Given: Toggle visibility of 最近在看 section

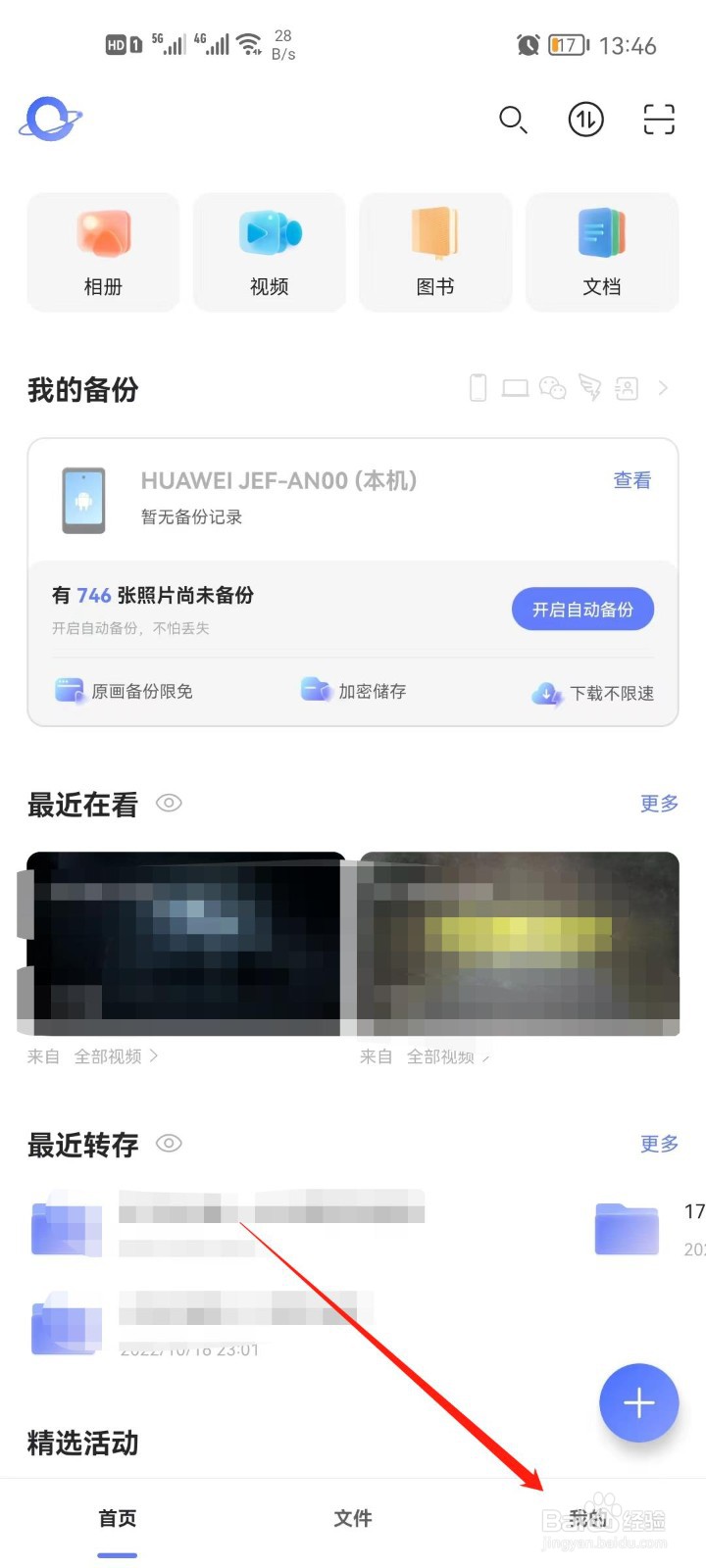Looking at the screenshot, I should pyautogui.click(x=169, y=803).
